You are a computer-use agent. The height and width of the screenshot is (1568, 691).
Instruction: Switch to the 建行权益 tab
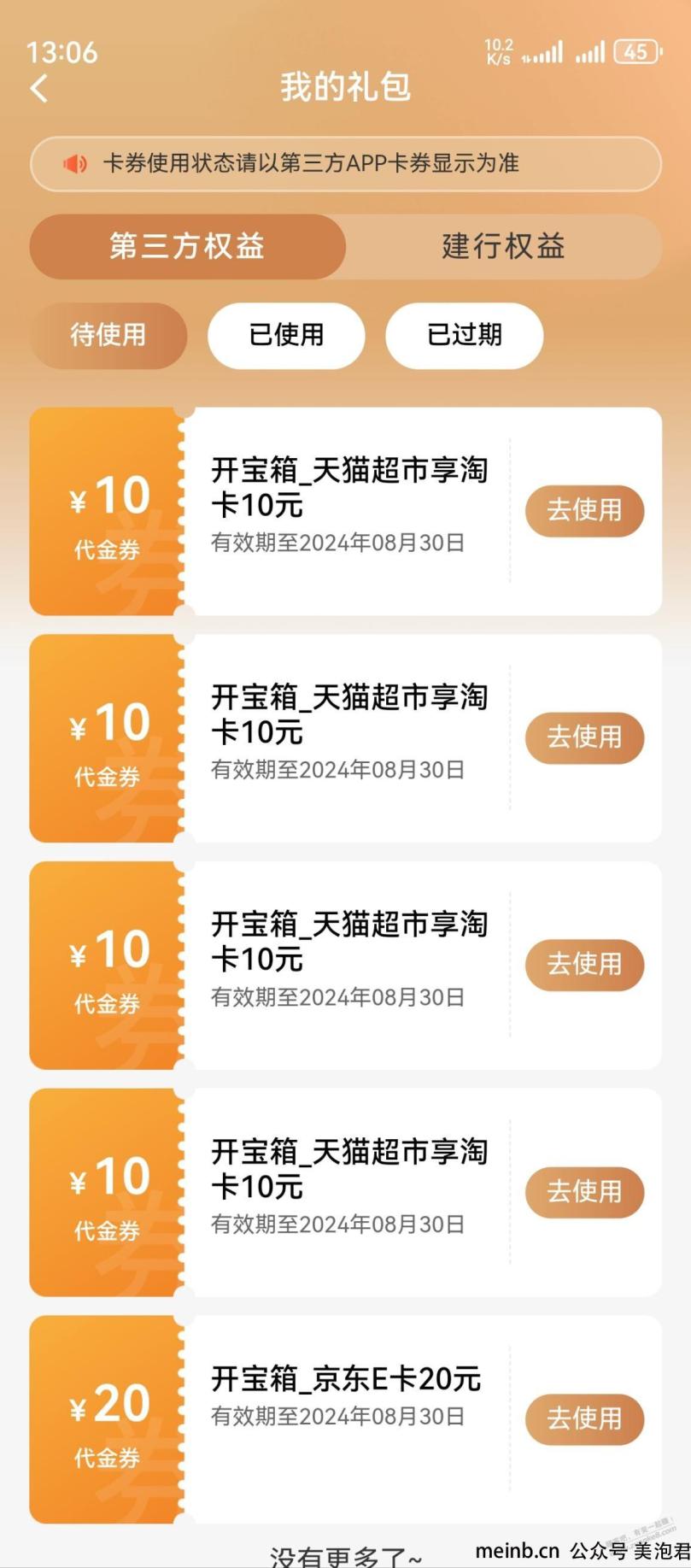503,247
